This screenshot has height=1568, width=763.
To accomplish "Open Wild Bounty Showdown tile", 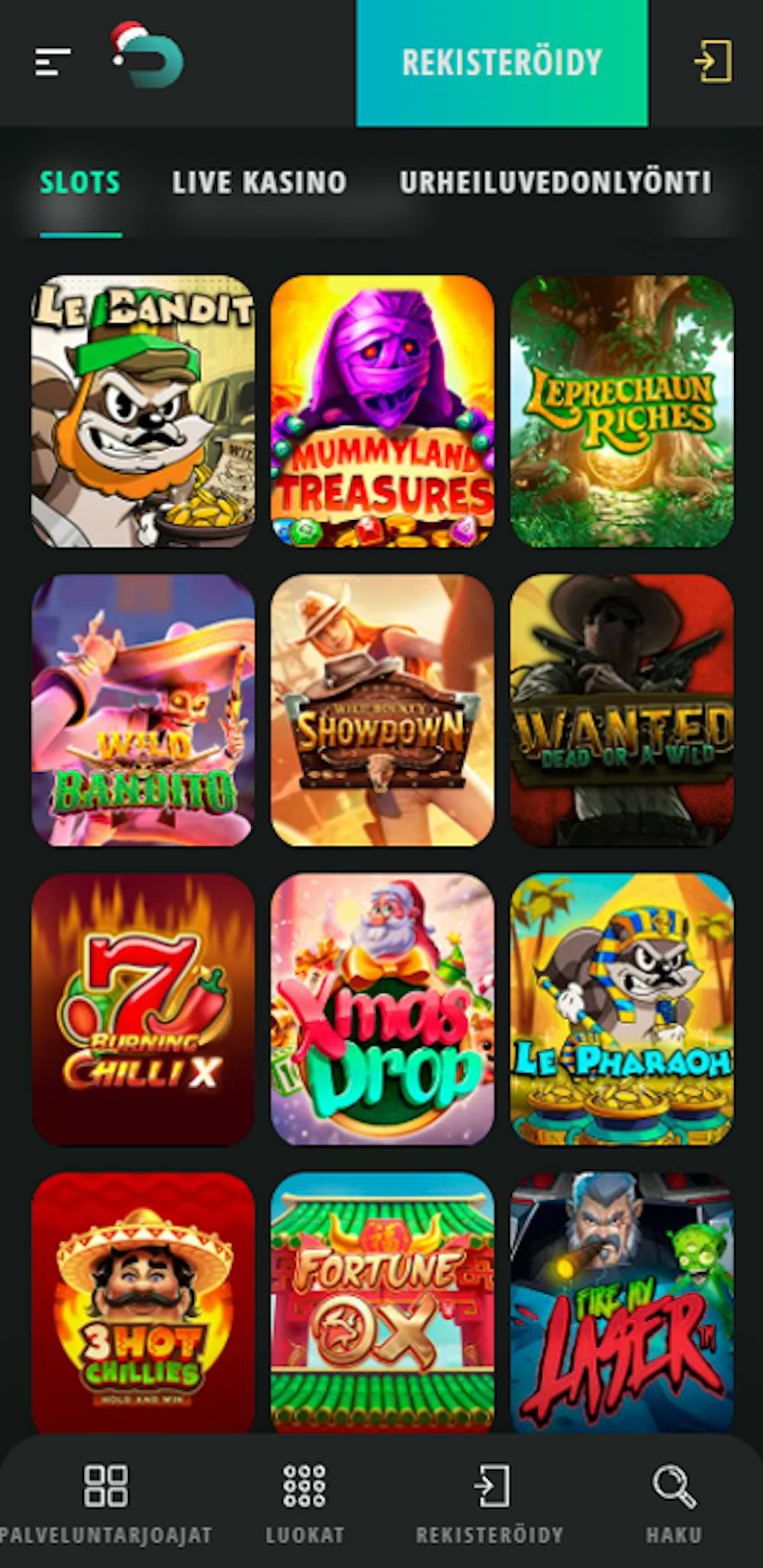I will [382, 710].
